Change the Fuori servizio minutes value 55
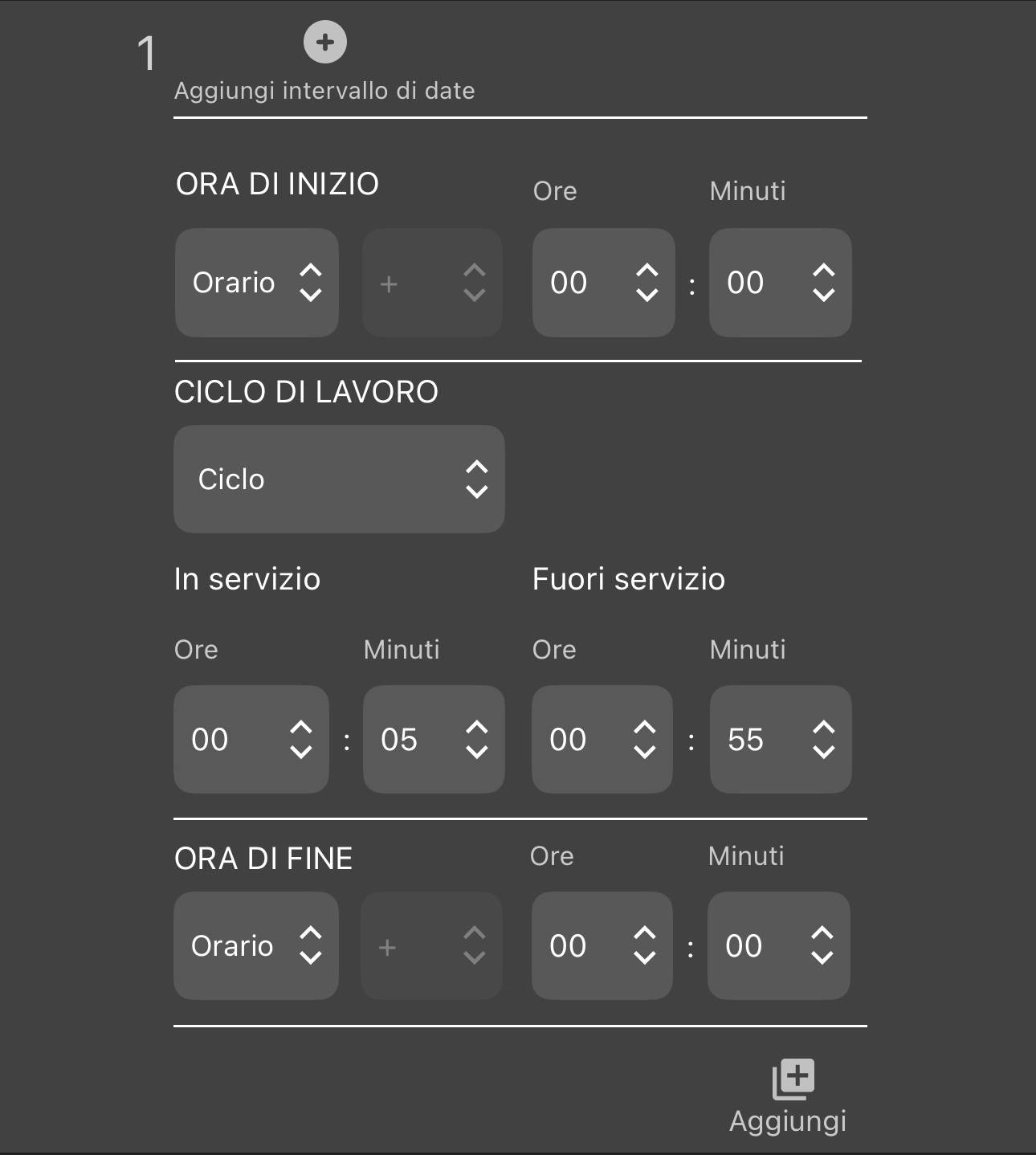1036x1155 pixels. click(780, 739)
